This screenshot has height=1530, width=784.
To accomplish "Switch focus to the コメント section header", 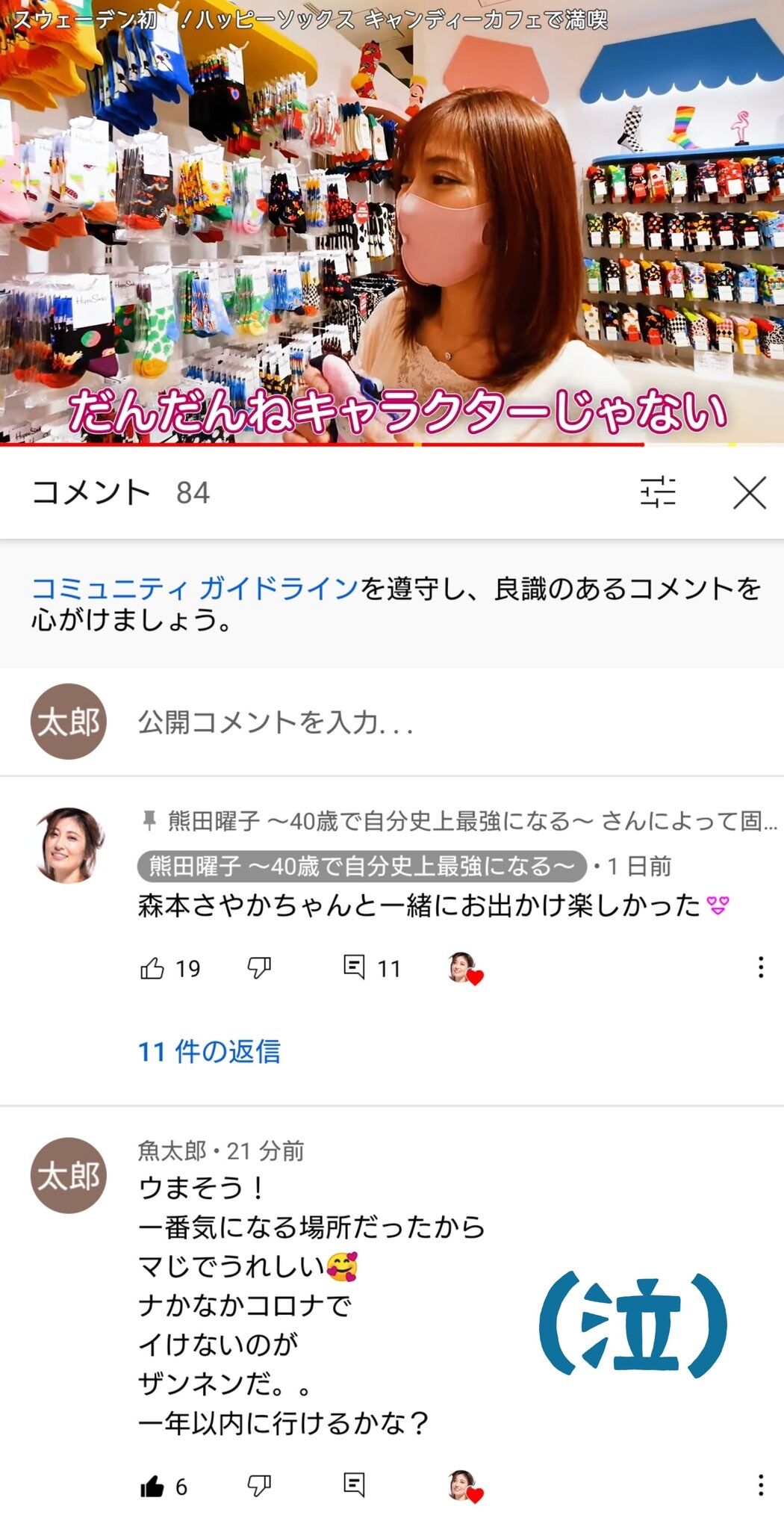I will coord(90,491).
